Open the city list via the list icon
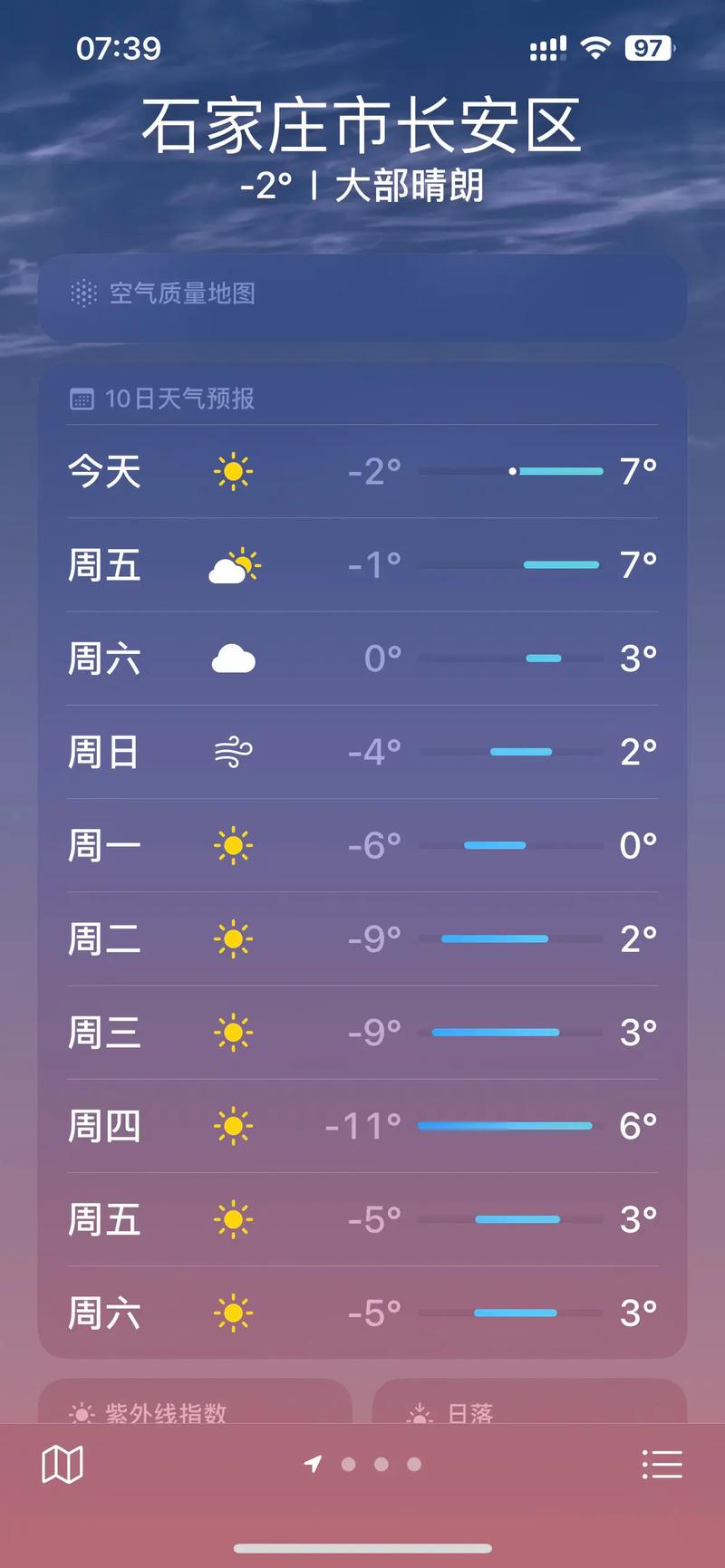 coord(663,1462)
